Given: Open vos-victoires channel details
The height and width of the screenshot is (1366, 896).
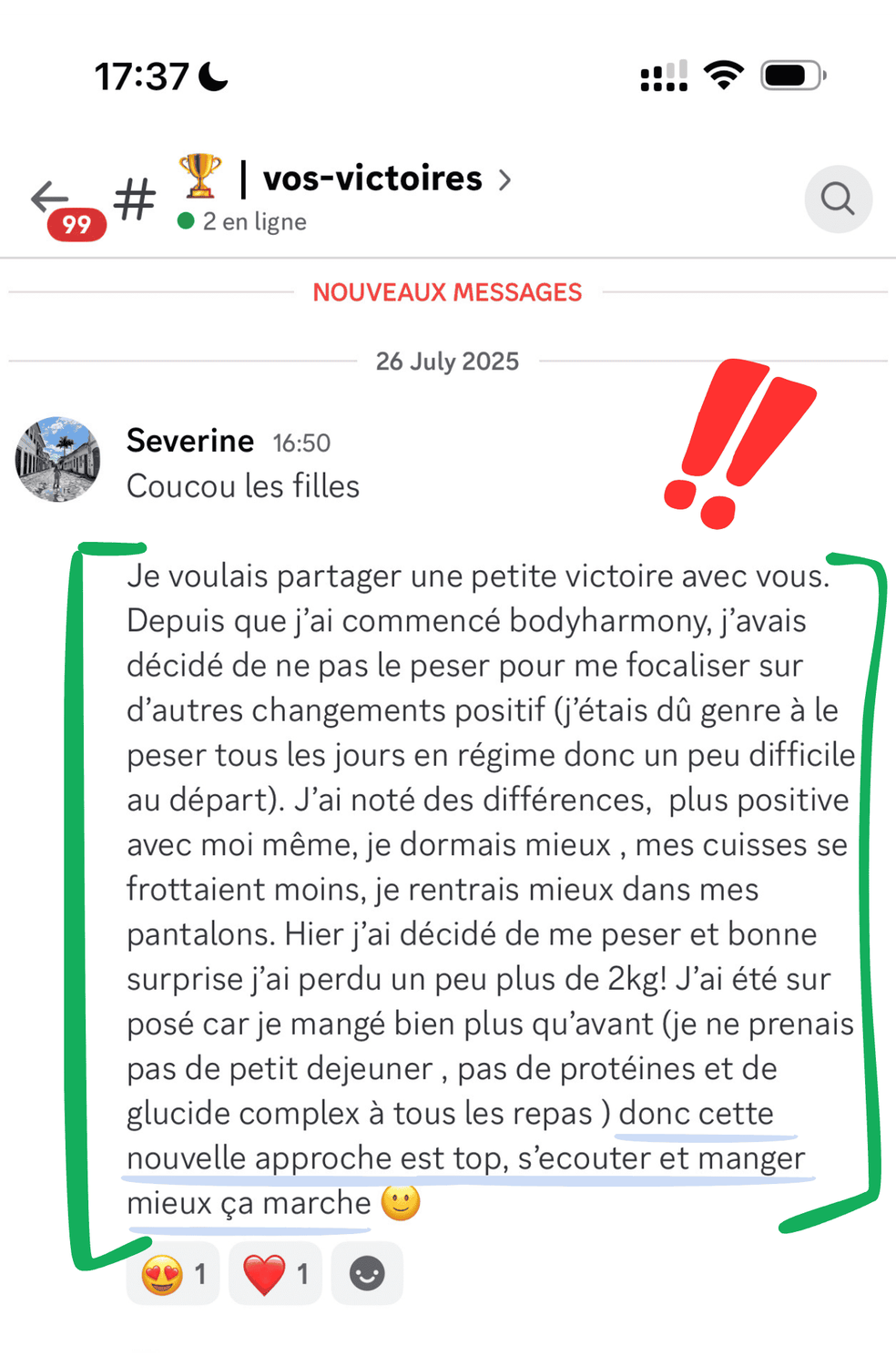Looking at the screenshot, I should (x=372, y=178).
